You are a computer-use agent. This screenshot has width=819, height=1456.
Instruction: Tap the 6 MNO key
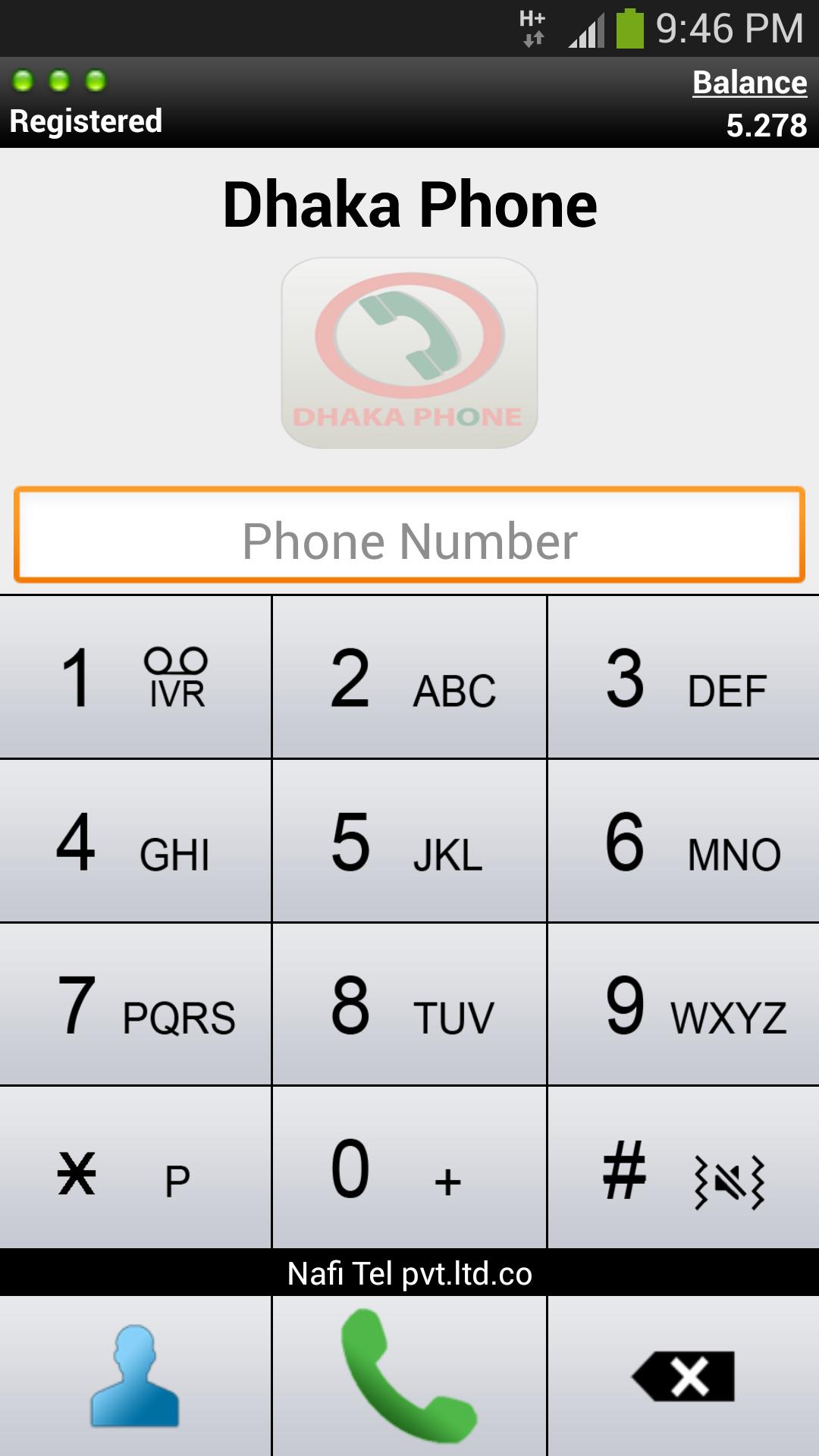(683, 841)
